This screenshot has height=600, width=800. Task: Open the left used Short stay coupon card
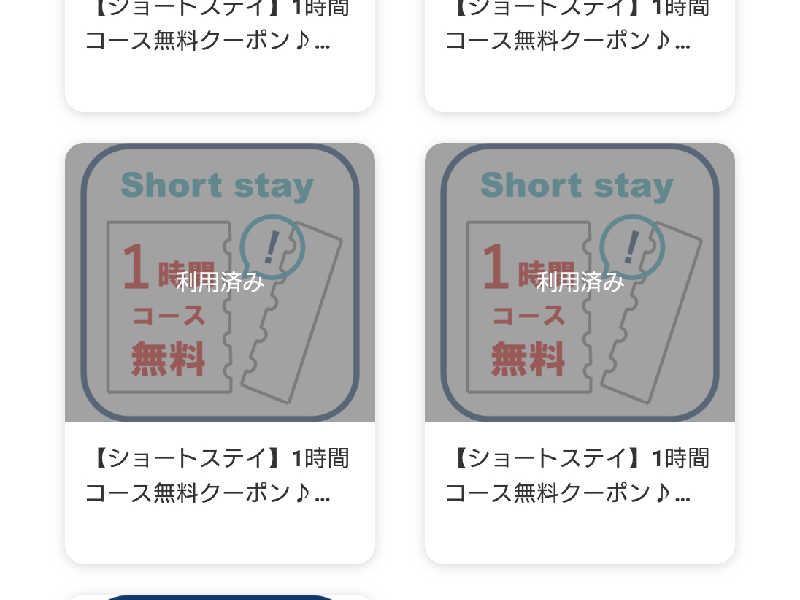pos(220,350)
